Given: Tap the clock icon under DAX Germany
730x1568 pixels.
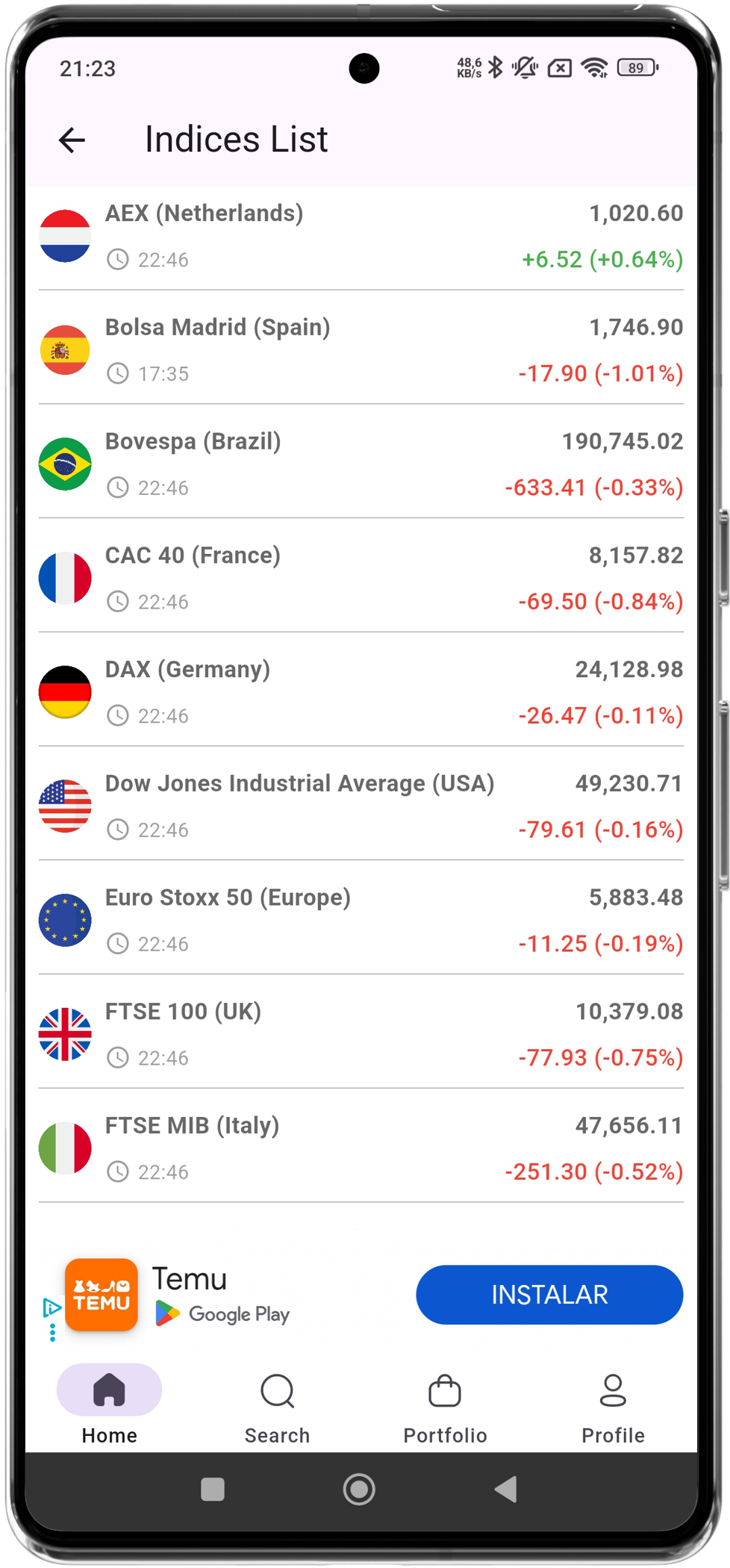Looking at the screenshot, I should (x=118, y=715).
